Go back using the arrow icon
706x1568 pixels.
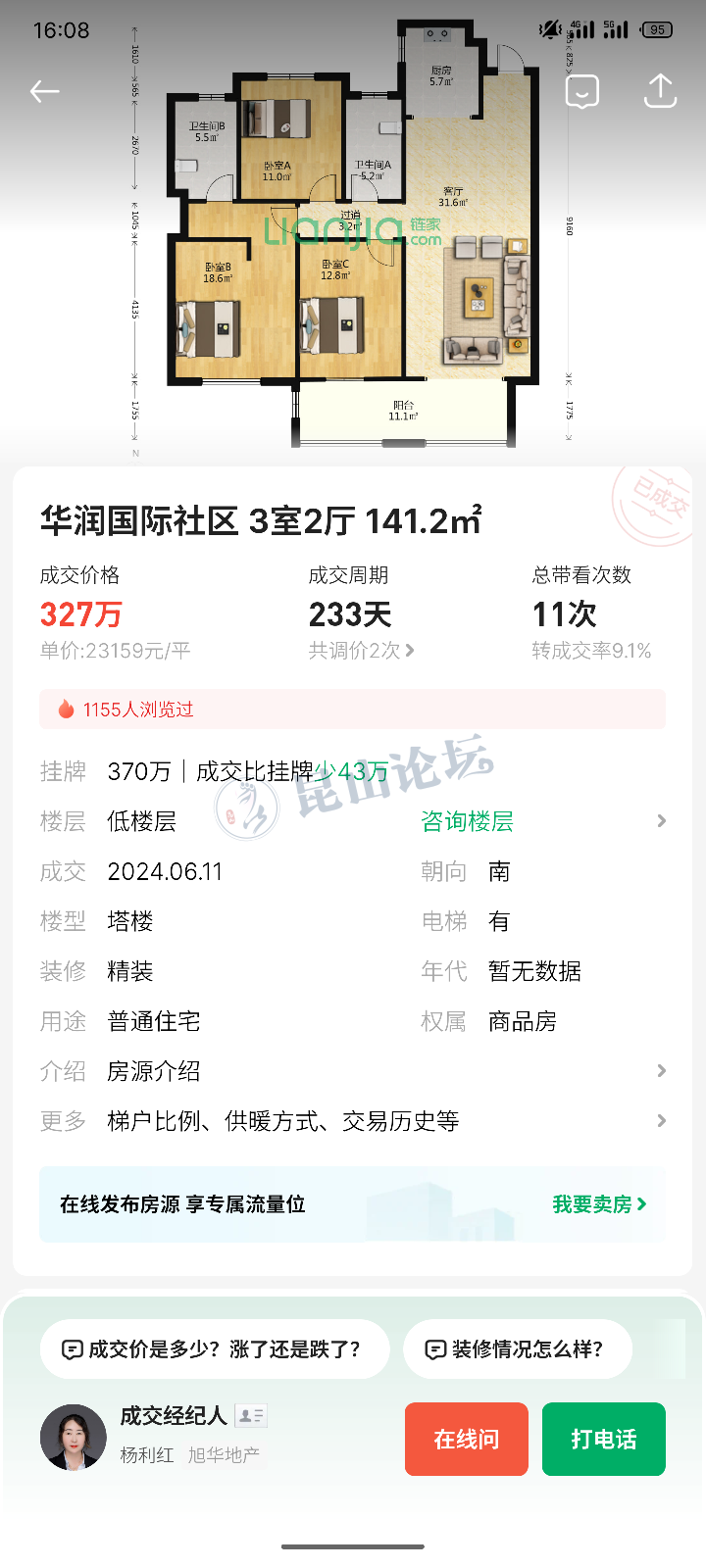(x=45, y=91)
